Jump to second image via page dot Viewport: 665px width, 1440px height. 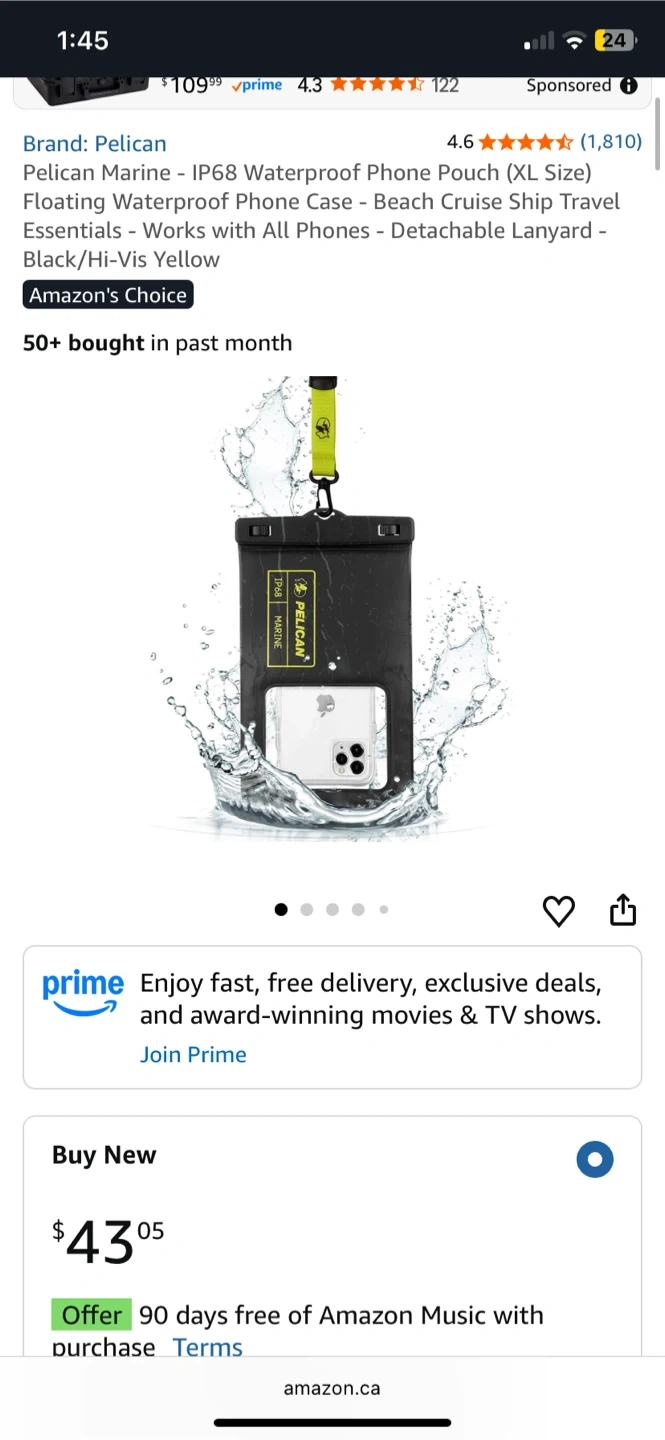coord(307,909)
